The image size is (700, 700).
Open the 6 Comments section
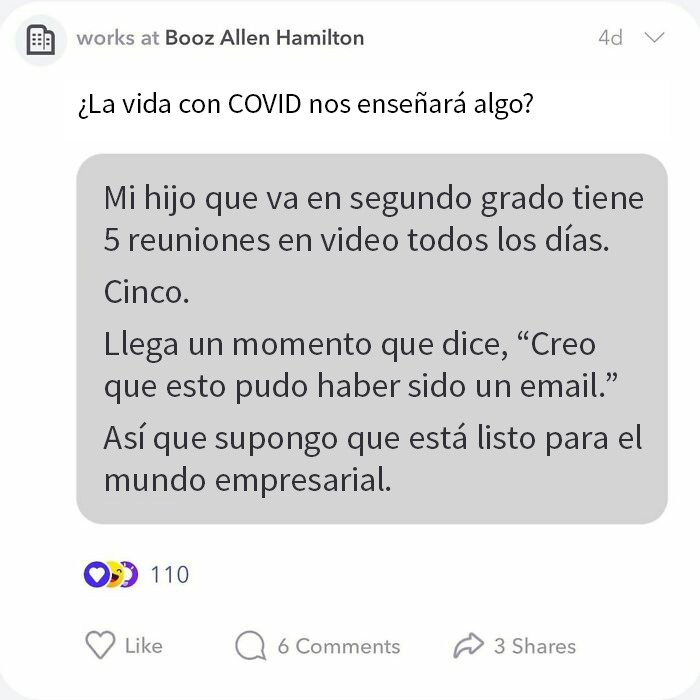pyautogui.click(x=317, y=646)
